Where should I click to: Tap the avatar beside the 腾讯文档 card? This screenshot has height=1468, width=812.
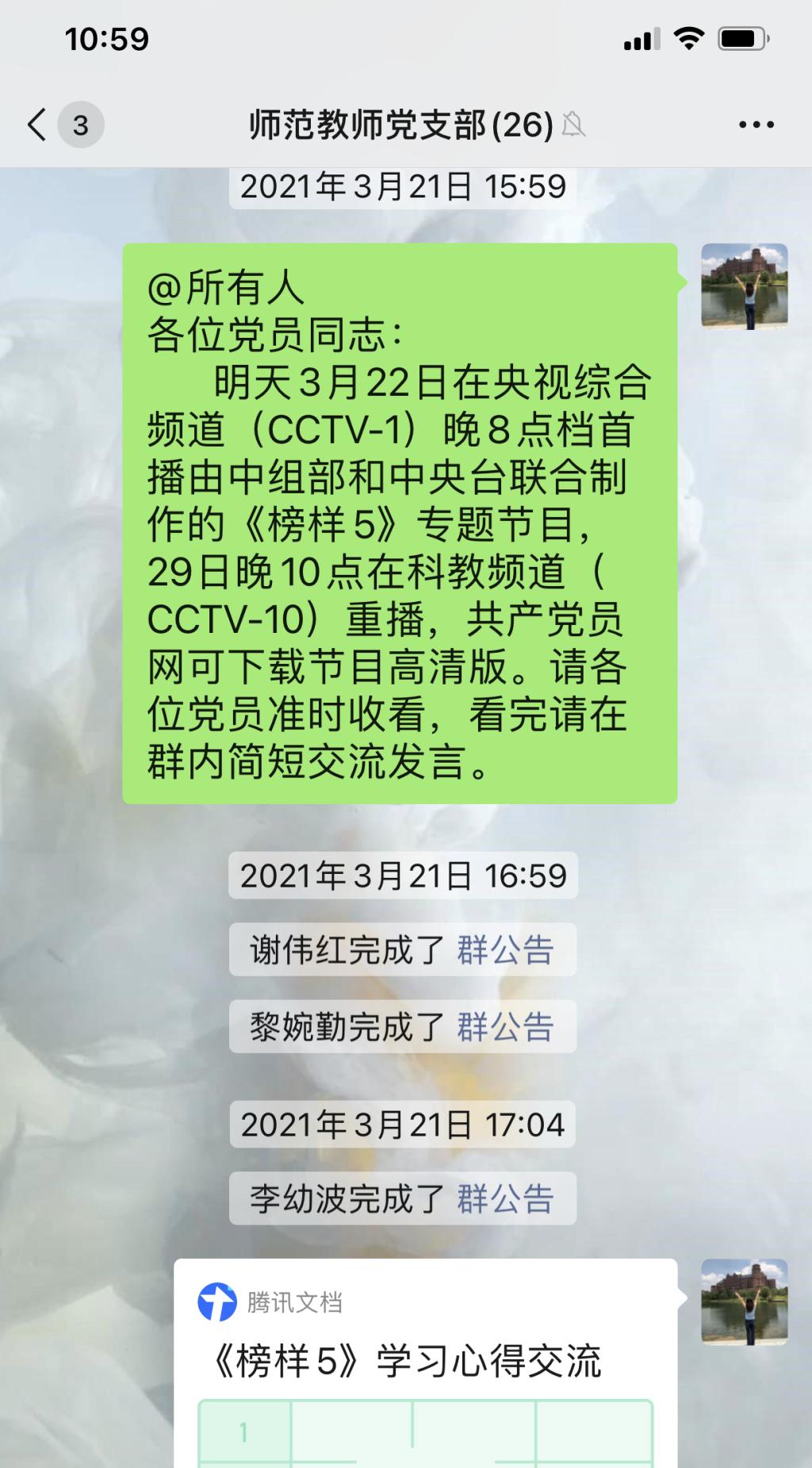point(744,1301)
